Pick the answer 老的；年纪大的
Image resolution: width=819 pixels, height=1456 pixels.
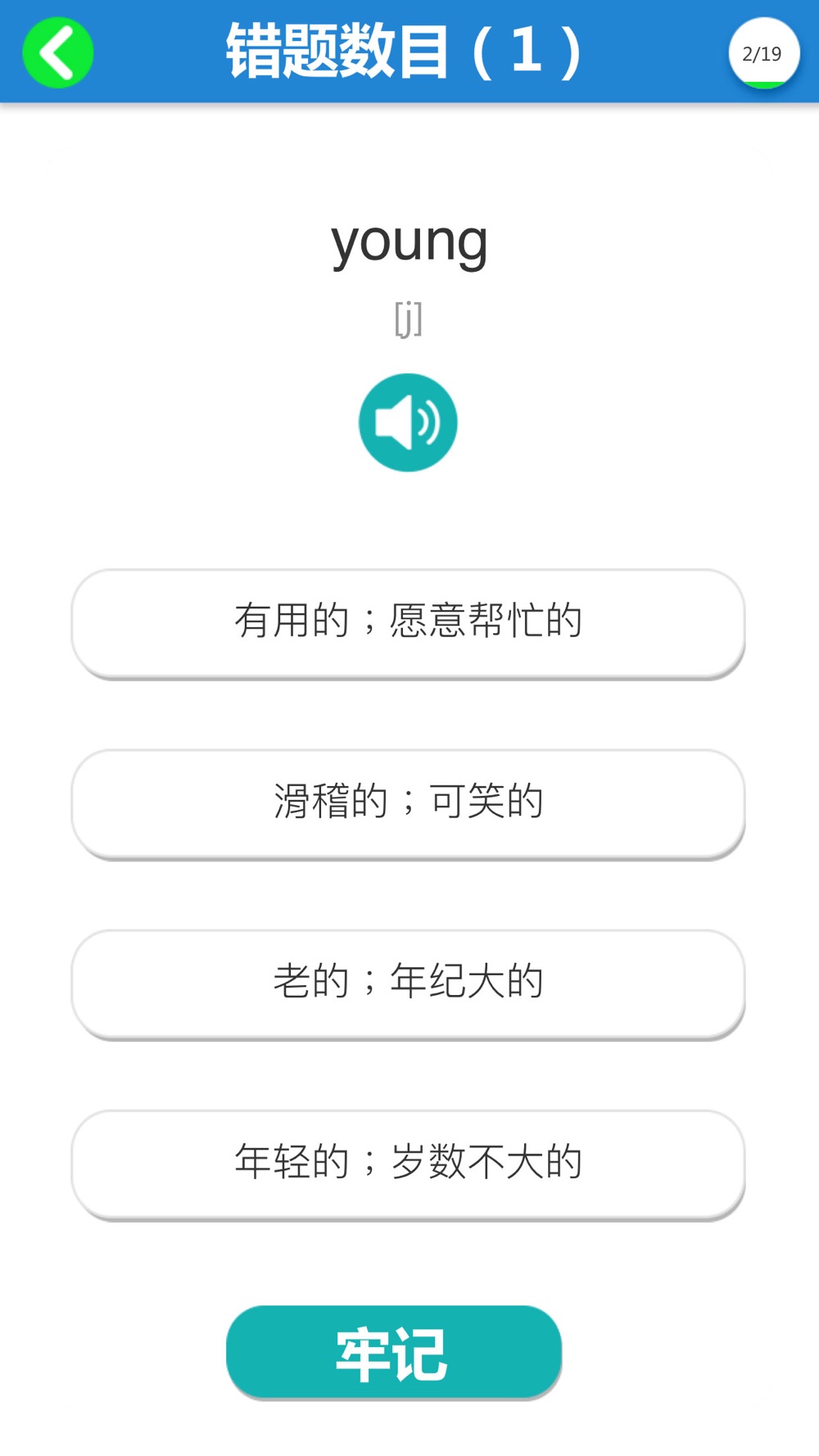pyautogui.click(x=408, y=983)
